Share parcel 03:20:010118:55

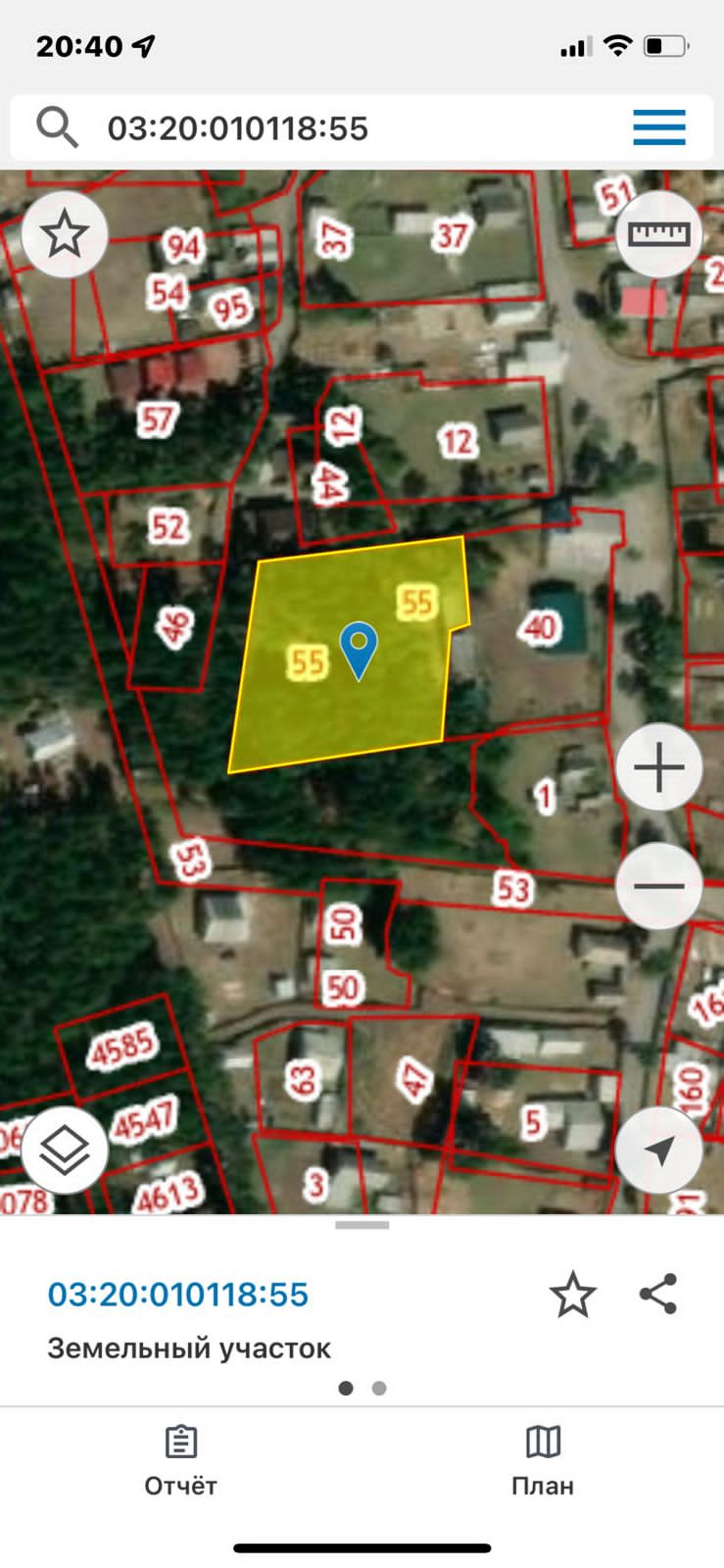tap(658, 1294)
